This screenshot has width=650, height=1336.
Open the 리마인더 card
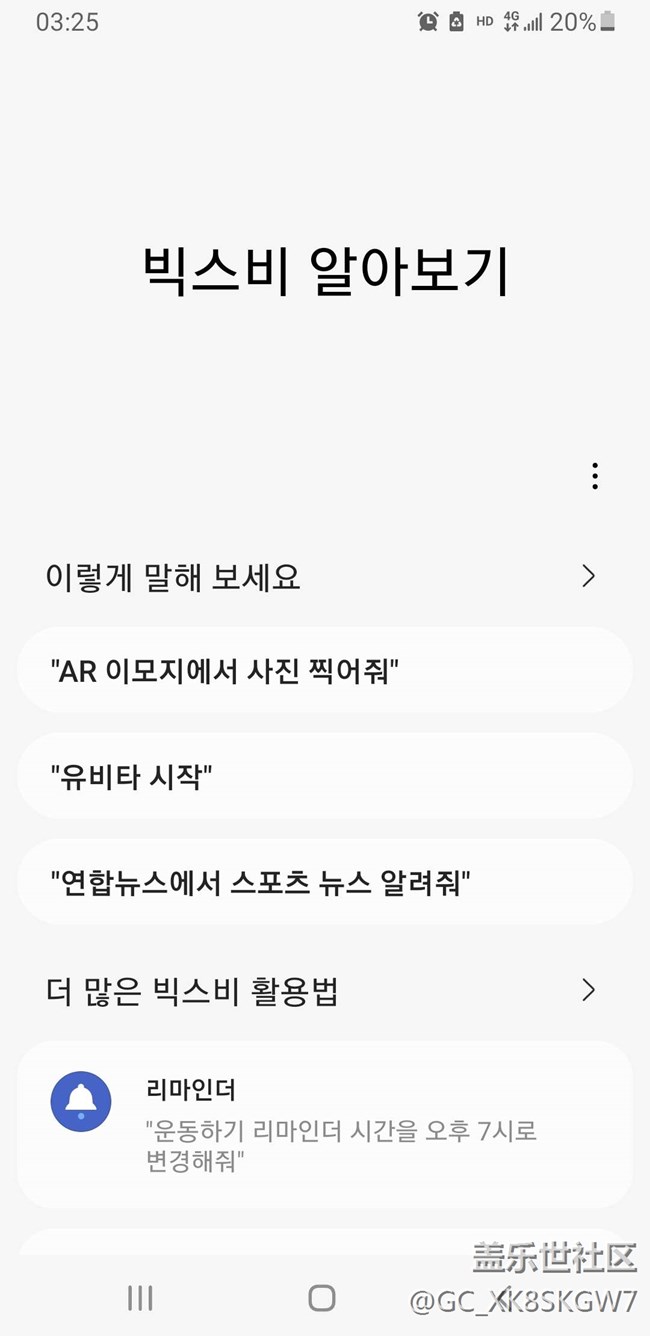click(324, 1124)
